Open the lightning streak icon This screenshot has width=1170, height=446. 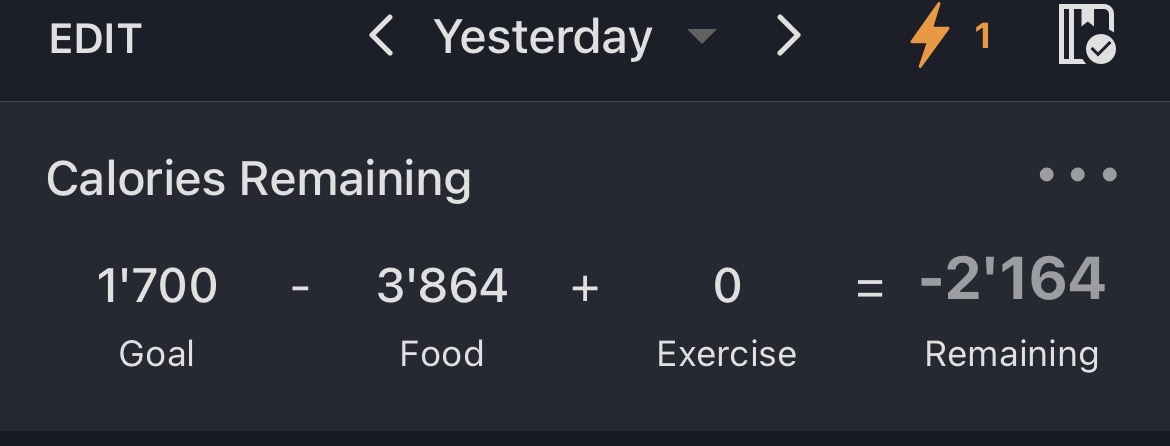pos(928,38)
